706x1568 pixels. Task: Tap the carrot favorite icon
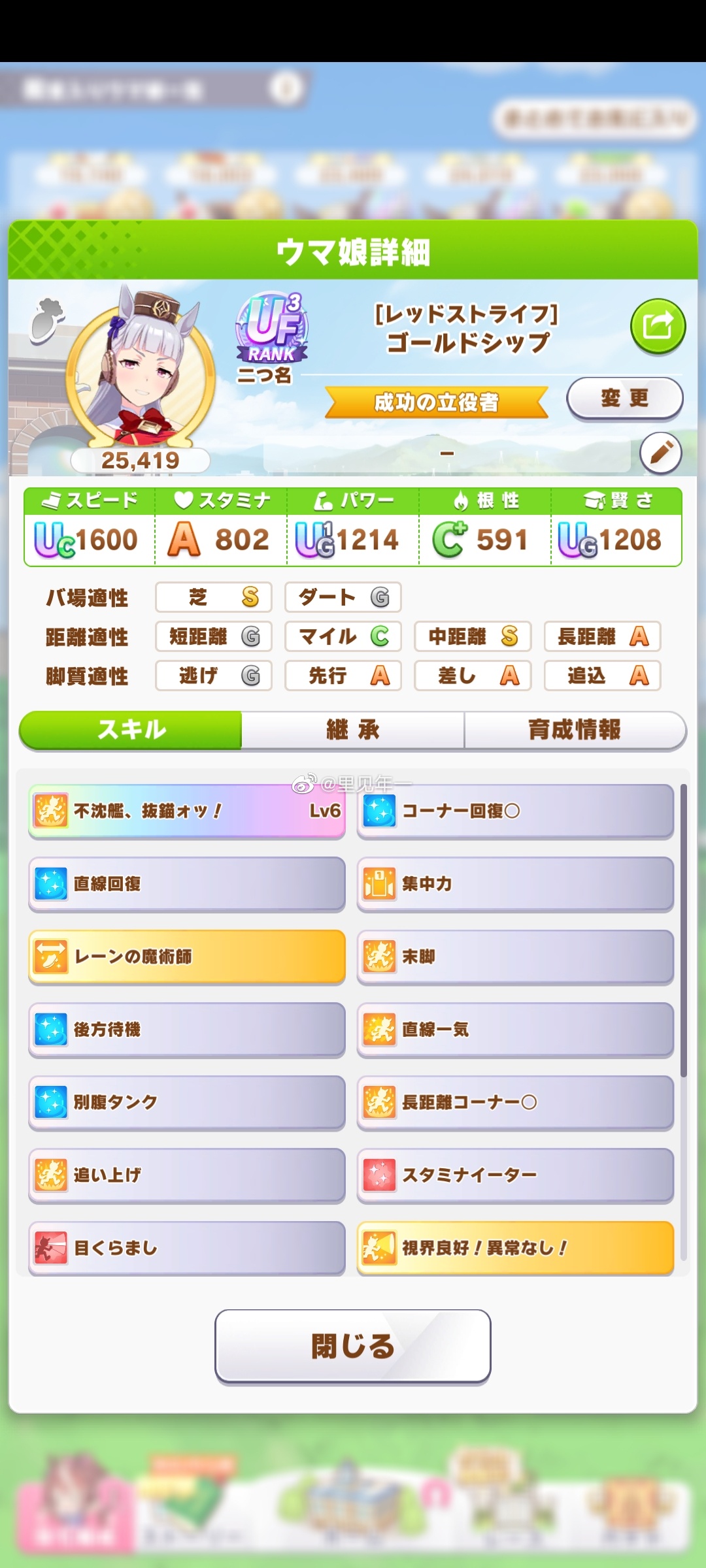pos(47,320)
